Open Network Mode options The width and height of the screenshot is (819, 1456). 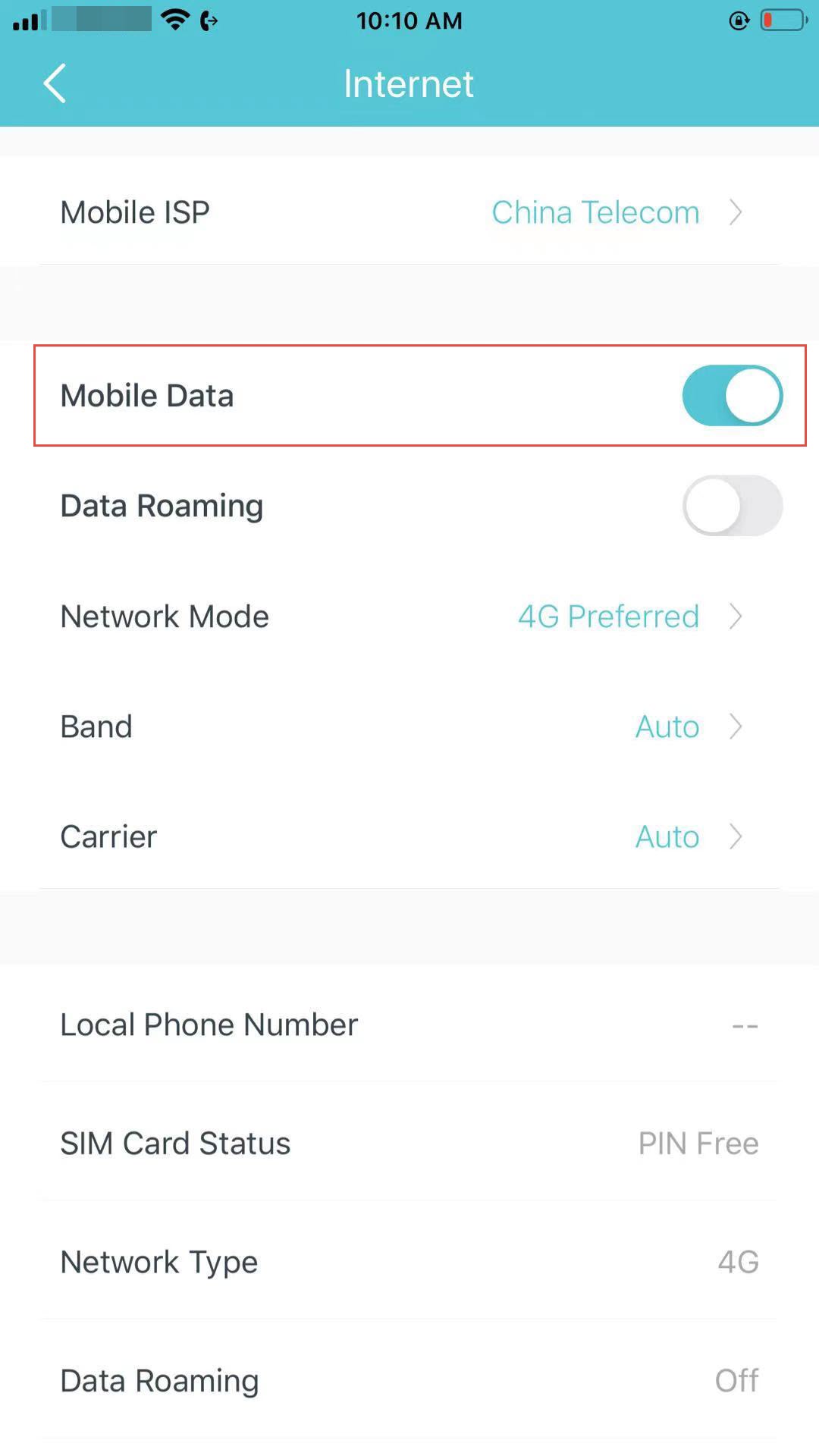(409, 617)
